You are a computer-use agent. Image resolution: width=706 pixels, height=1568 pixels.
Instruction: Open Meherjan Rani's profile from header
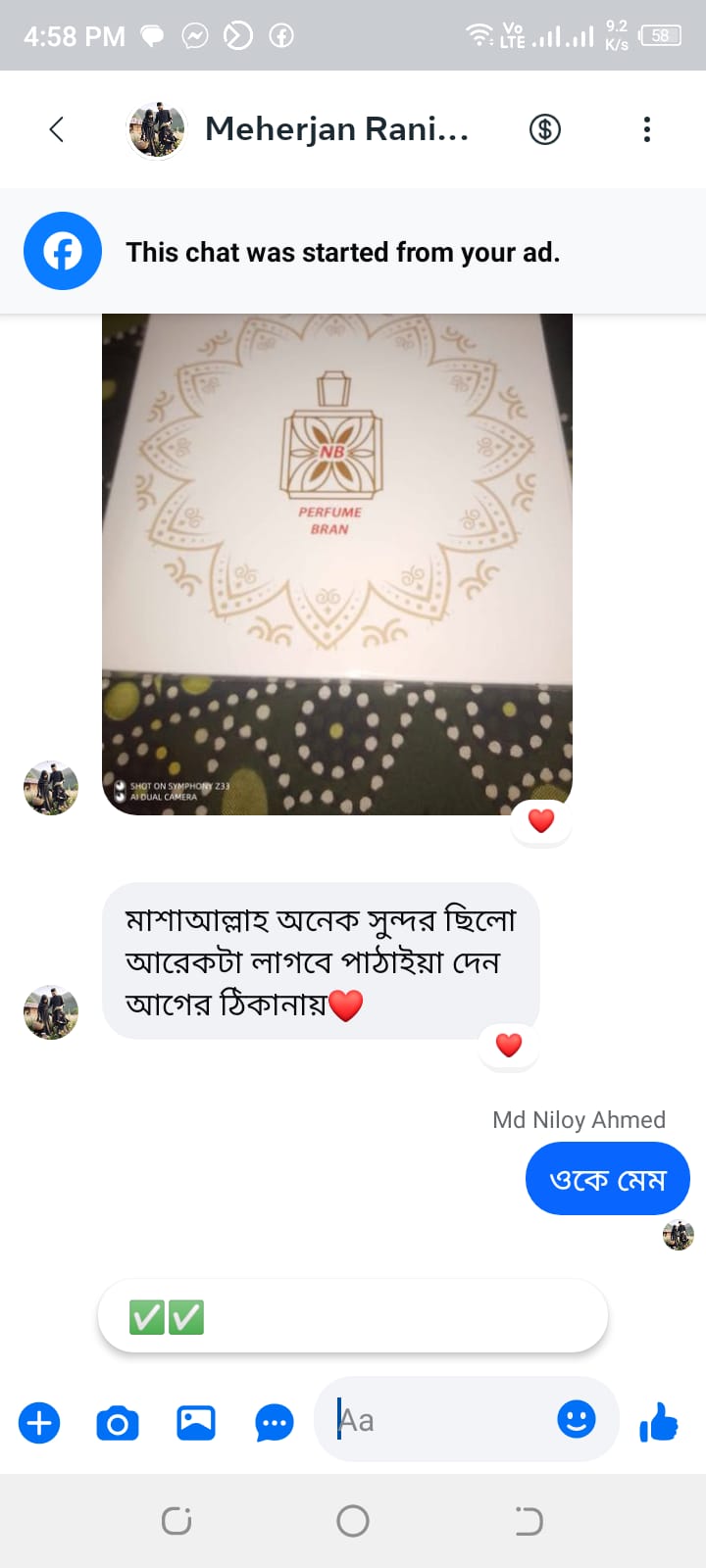coord(335,129)
